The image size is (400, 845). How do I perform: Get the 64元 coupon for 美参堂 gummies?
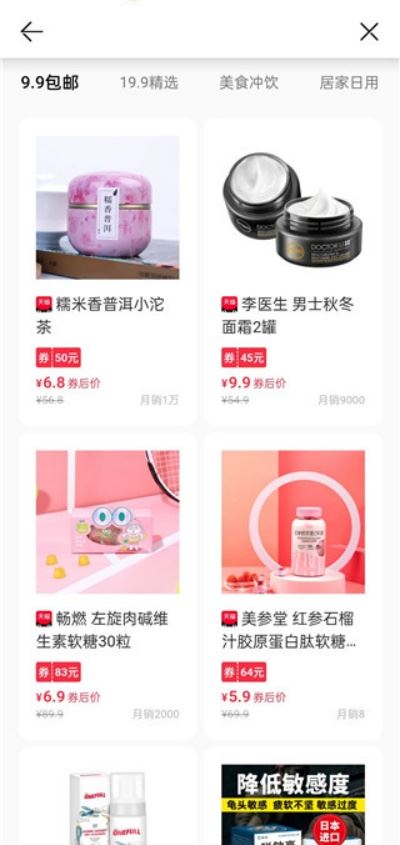[244, 672]
